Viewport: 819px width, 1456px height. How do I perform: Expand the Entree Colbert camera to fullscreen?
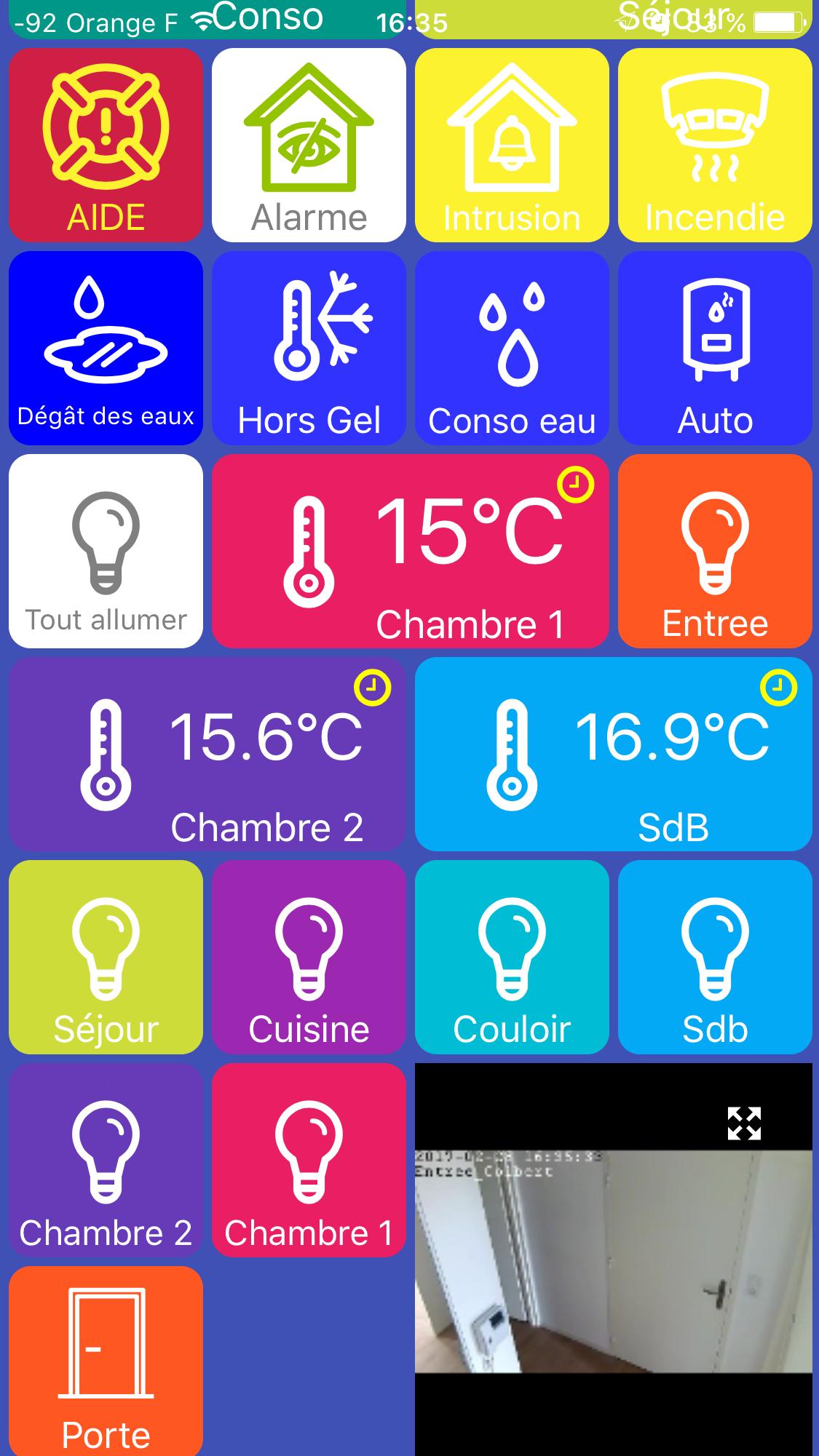pos(743,1123)
